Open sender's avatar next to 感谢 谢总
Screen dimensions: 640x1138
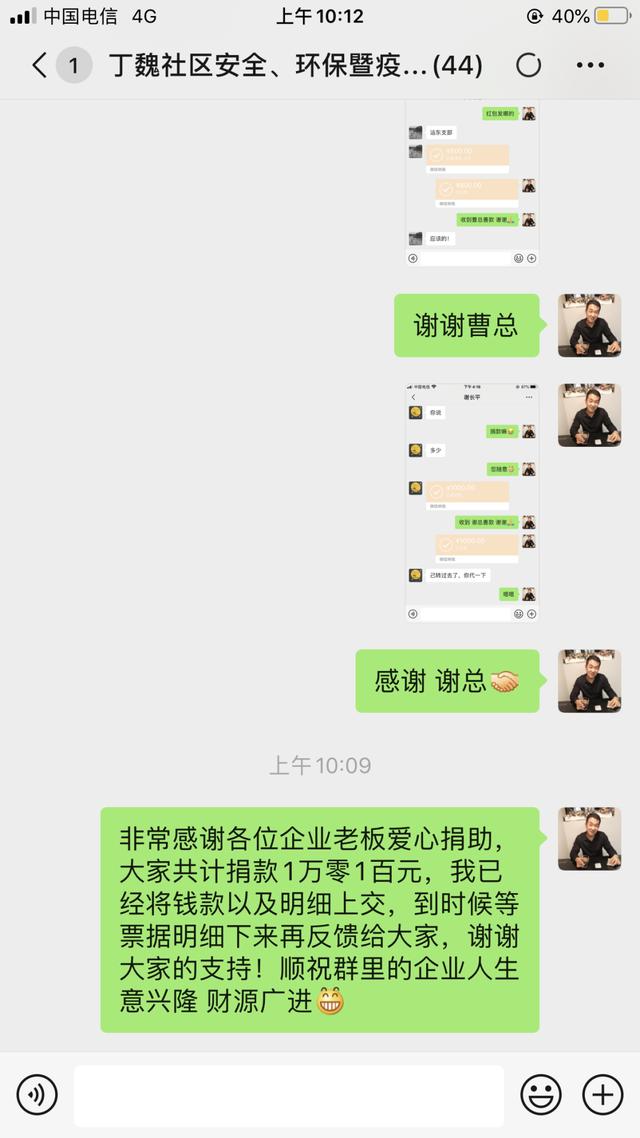[589, 681]
